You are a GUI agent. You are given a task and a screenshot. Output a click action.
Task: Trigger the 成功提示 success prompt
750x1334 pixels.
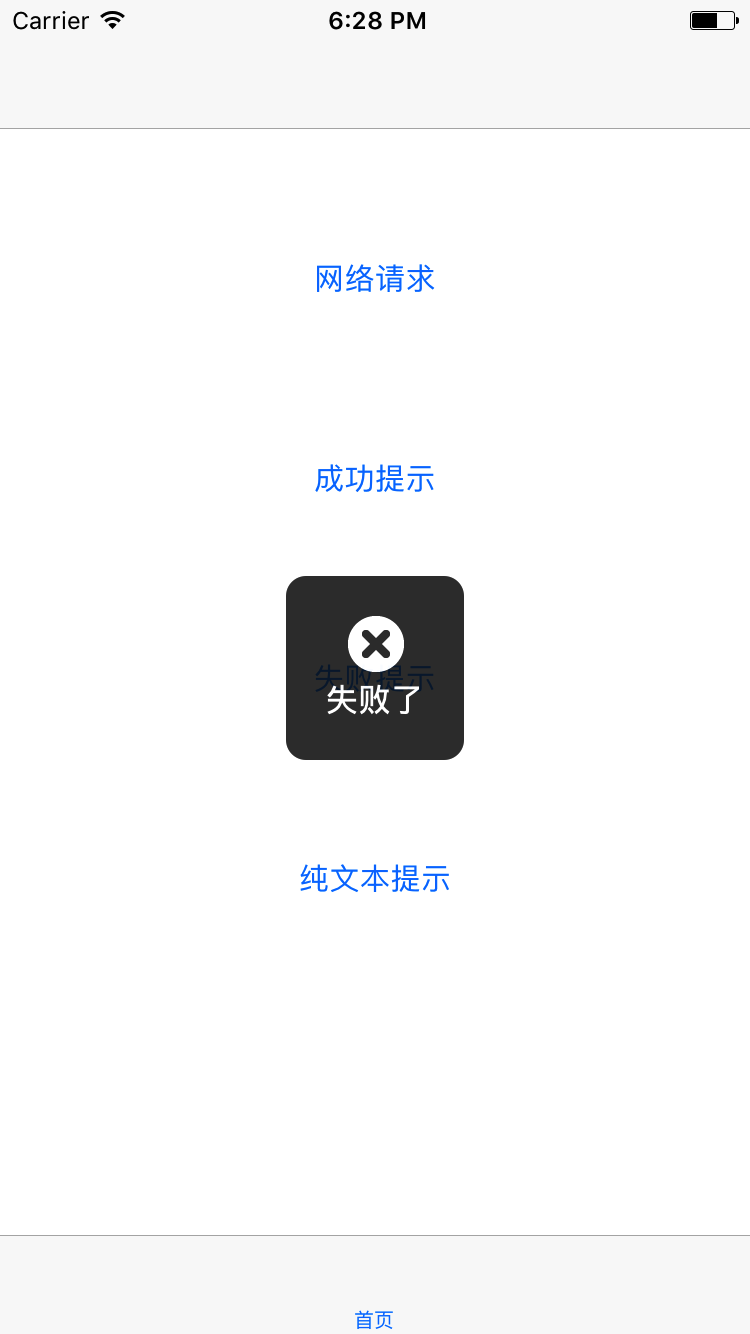(x=375, y=479)
